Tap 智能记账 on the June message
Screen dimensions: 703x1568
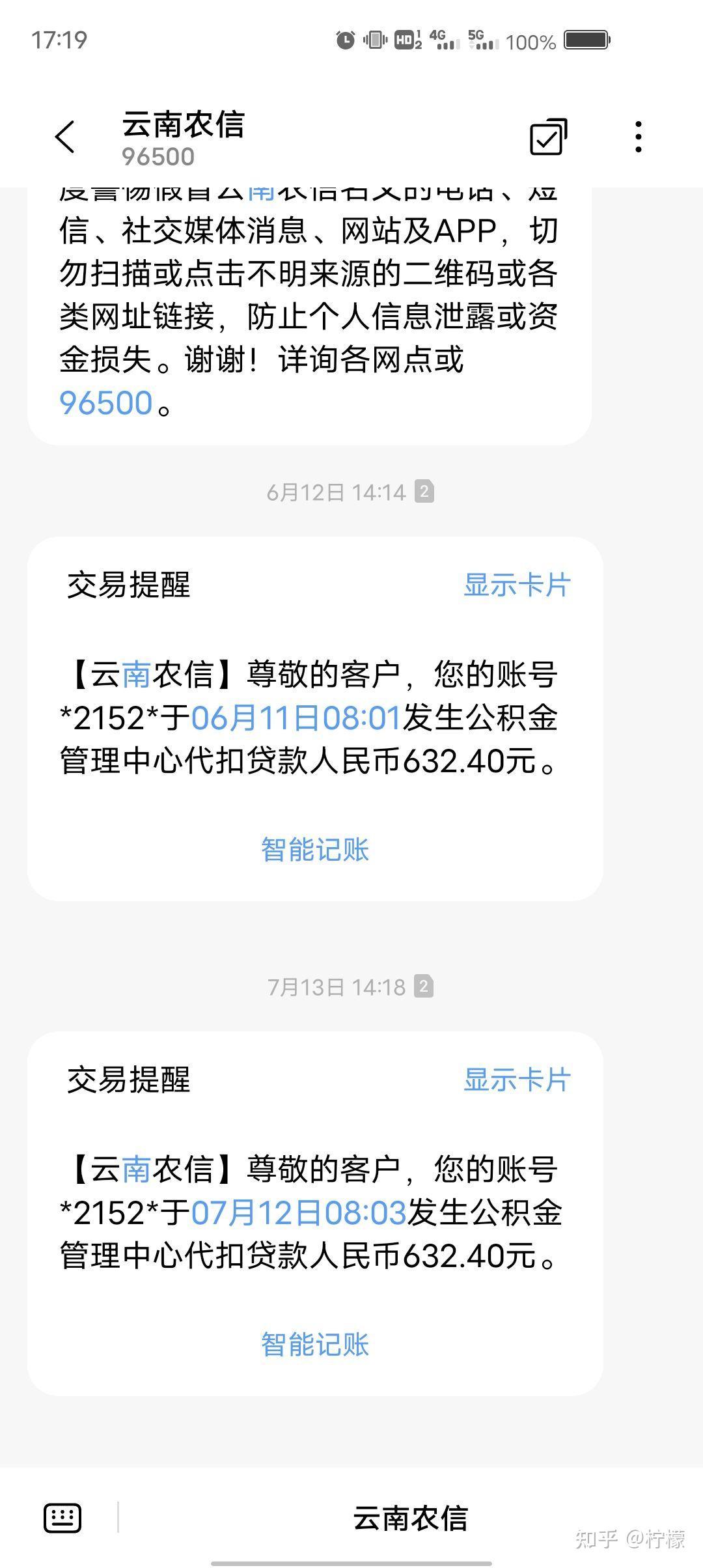point(315,850)
